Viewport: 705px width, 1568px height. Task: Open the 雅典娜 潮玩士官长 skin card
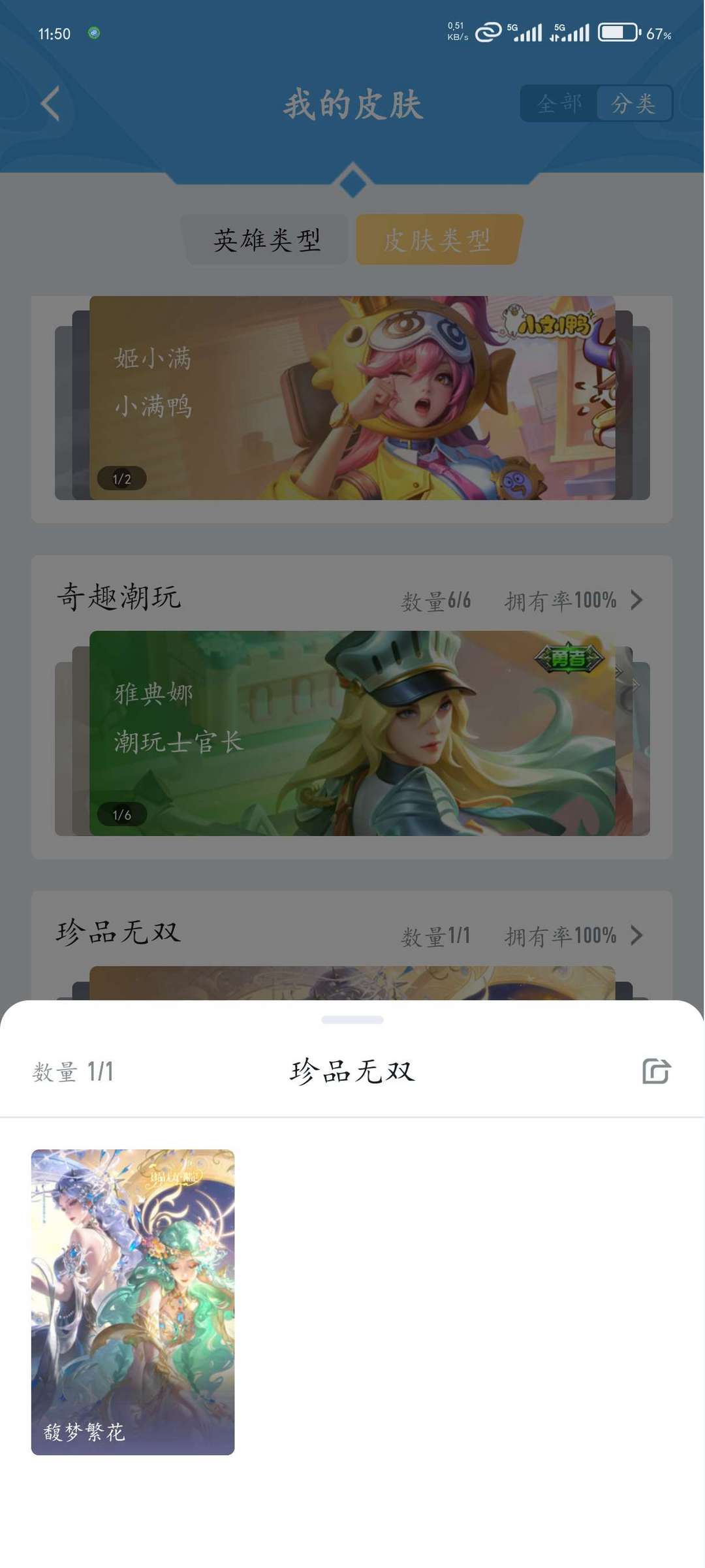click(352, 733)
